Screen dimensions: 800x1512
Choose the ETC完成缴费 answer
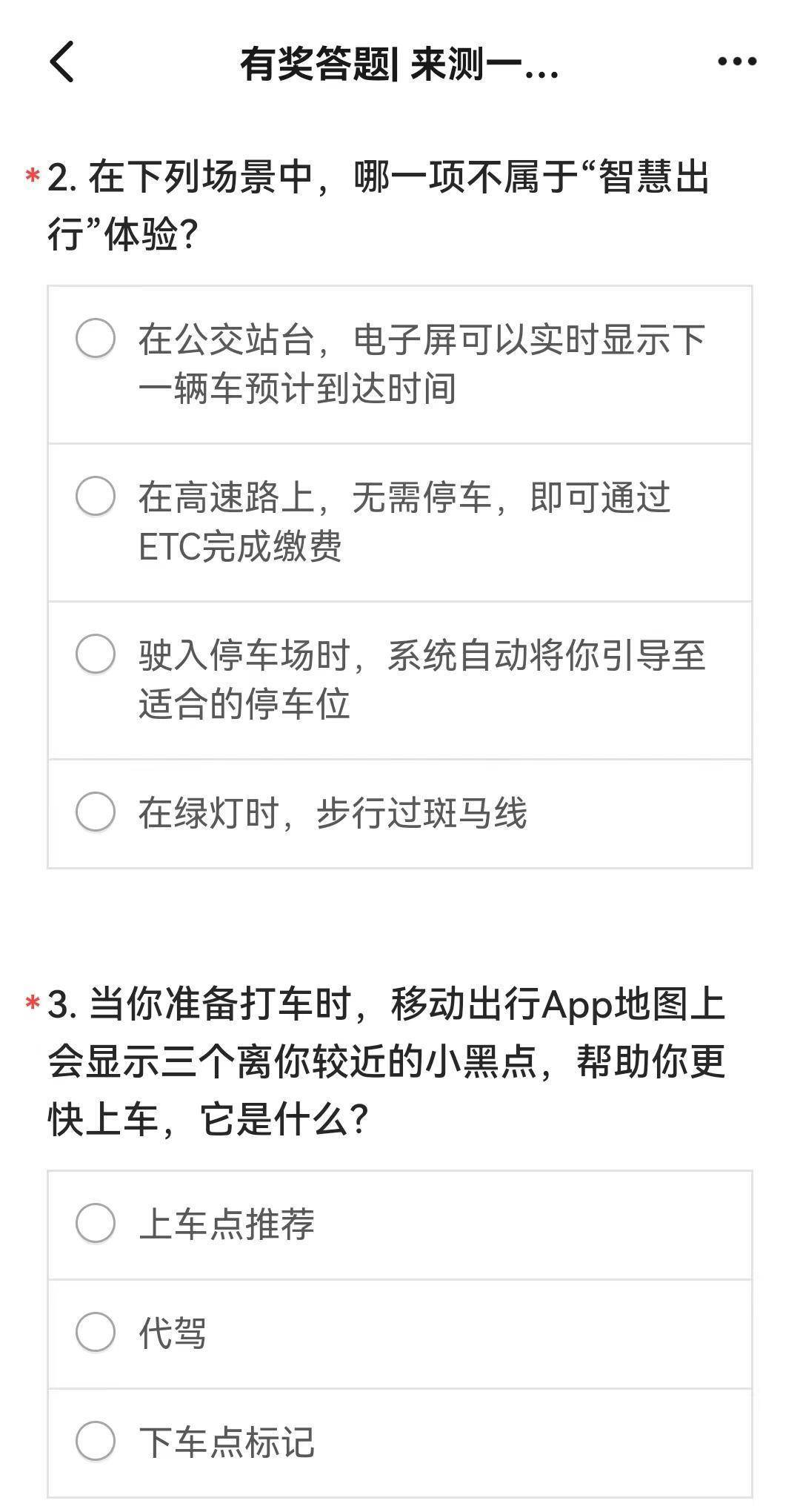[400, 523]
